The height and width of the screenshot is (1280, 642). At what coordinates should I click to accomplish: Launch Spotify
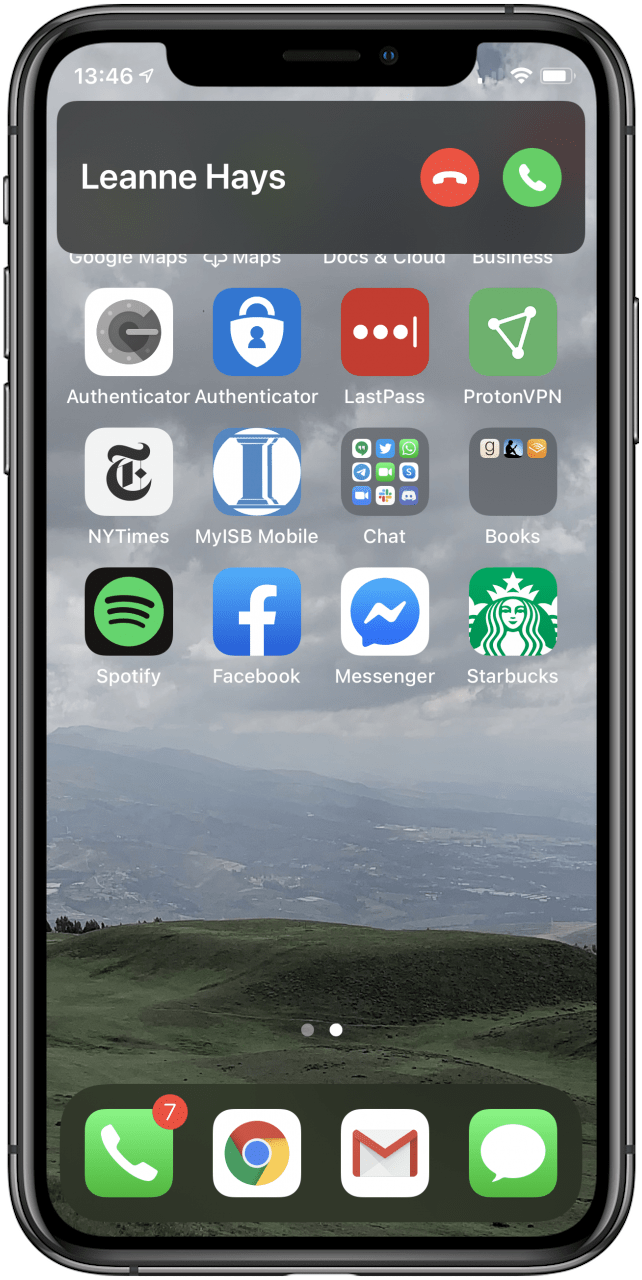pos(129,612)
